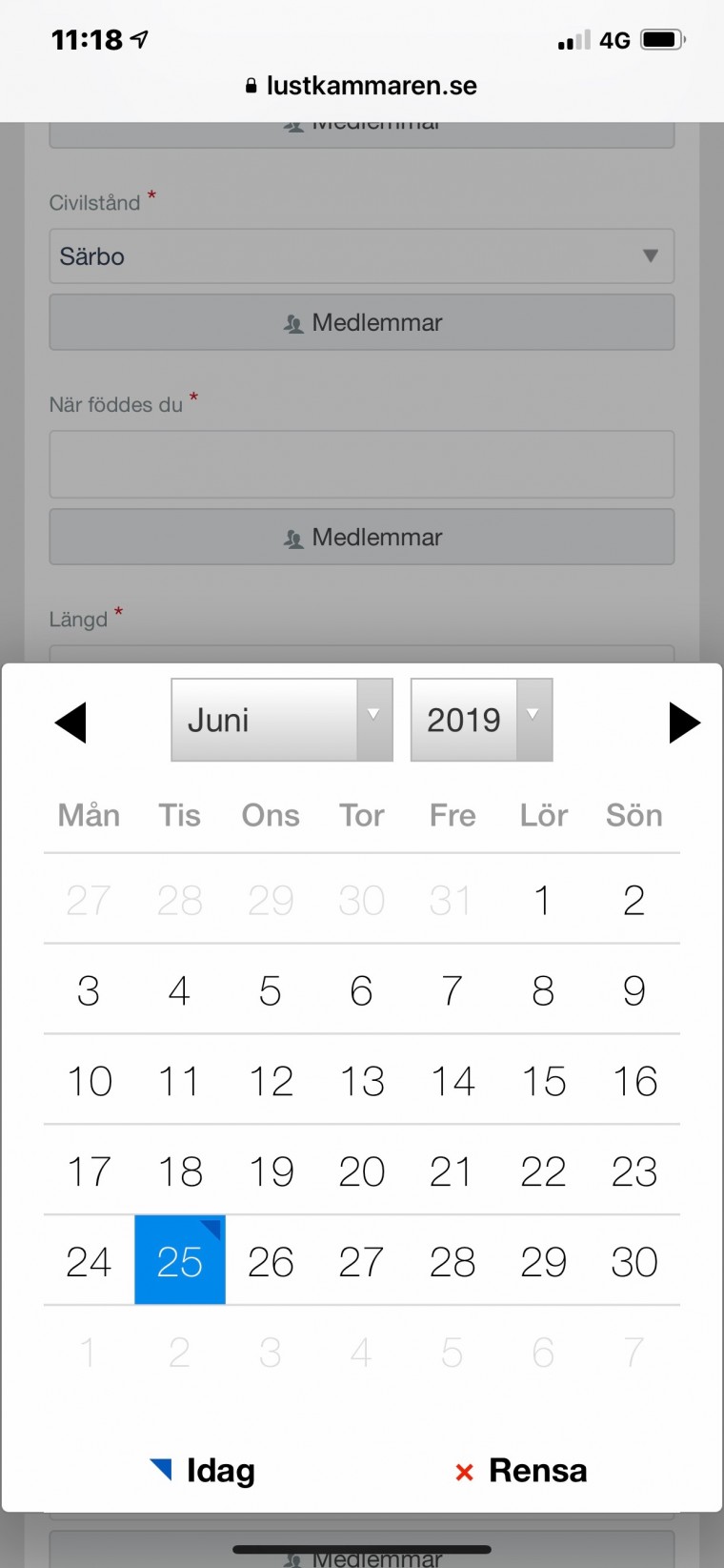The height and width of the screenshot is (1568, 724).
Task: Tap the Medlemmar button under När föddes du
Action: tap(362, 537)
